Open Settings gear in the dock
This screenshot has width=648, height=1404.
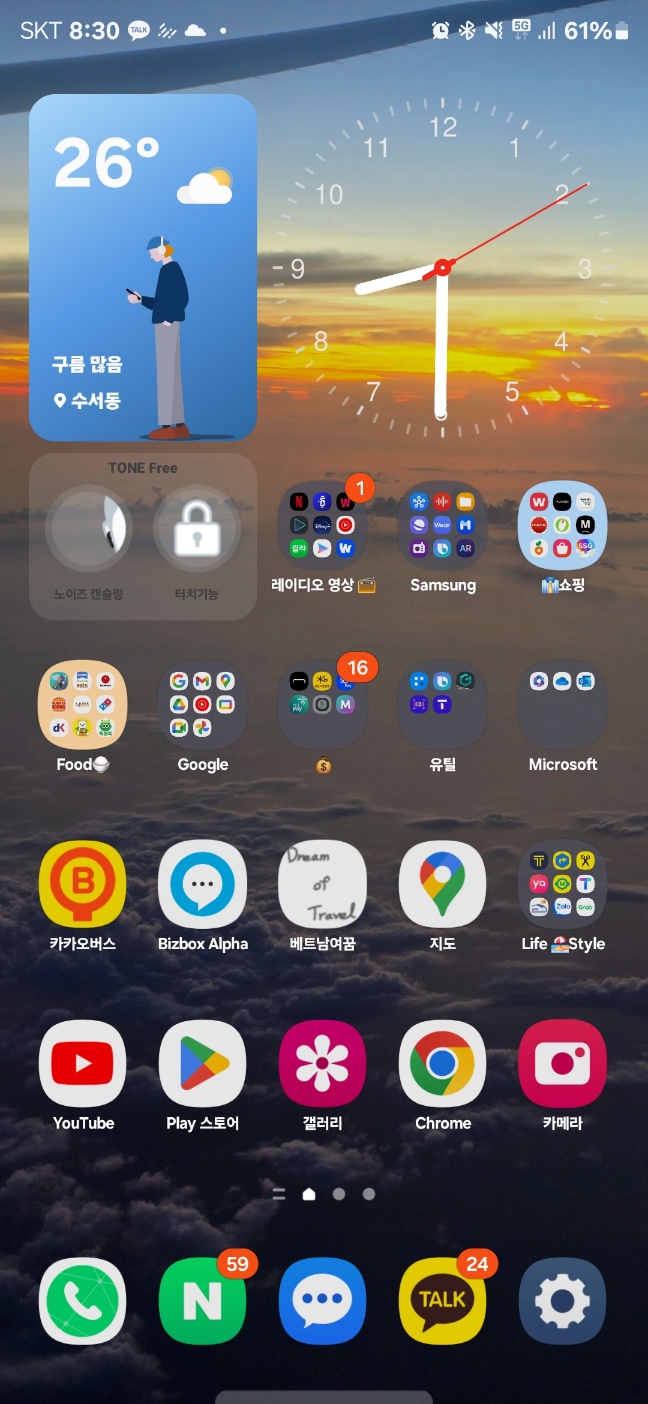point(562,1301)
